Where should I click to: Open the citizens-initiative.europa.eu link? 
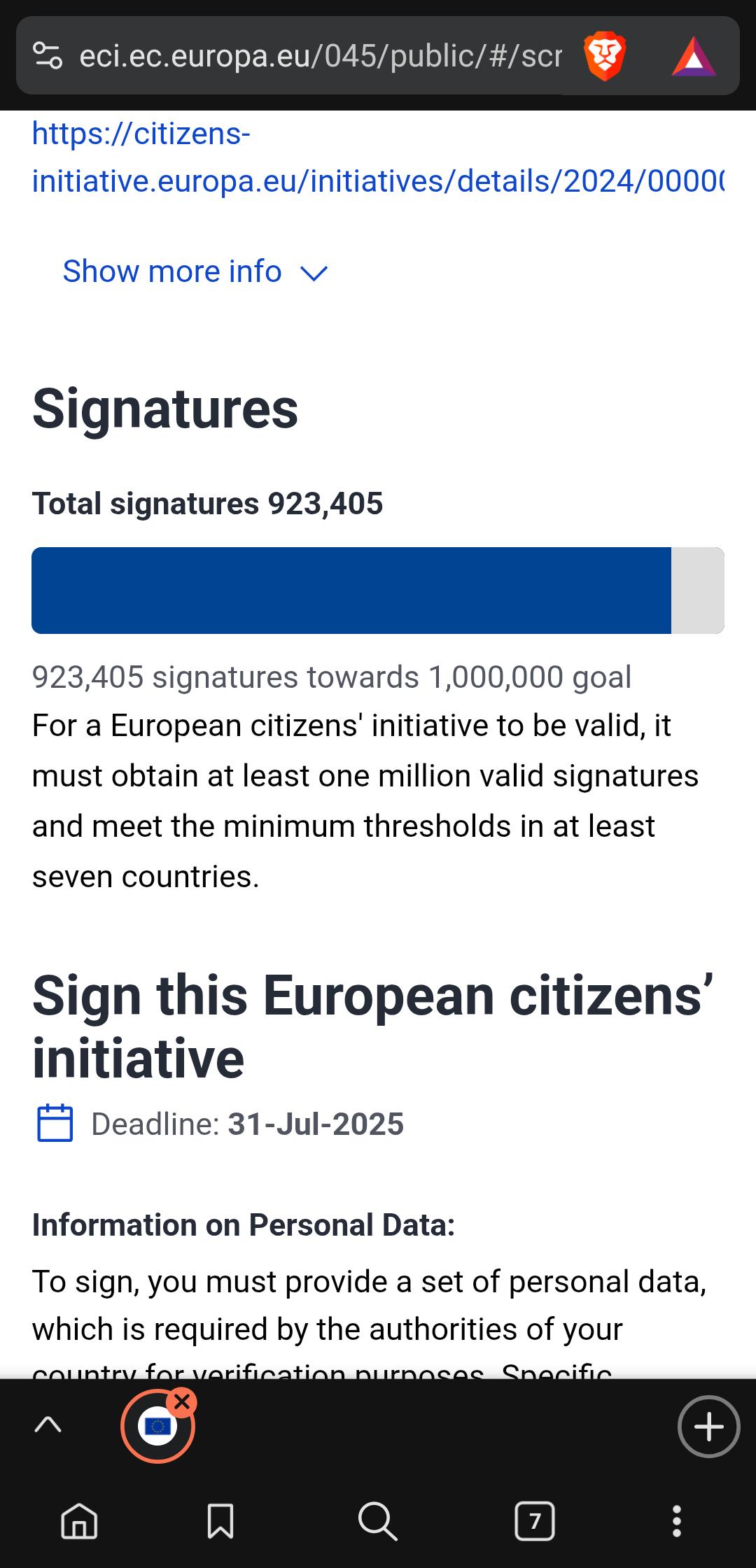pos(378,157)
